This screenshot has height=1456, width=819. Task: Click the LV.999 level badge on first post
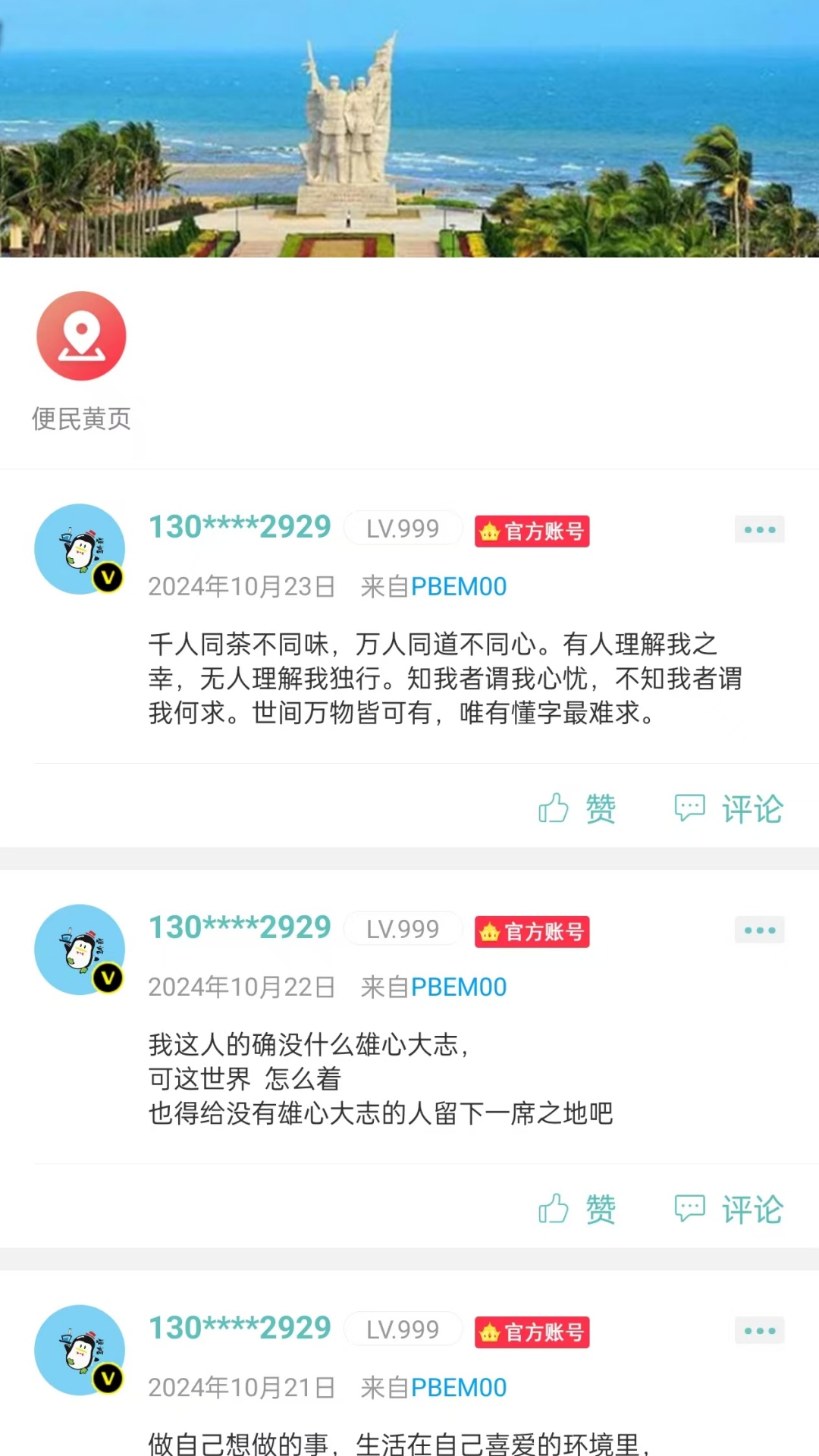click(x=403, y=528)
